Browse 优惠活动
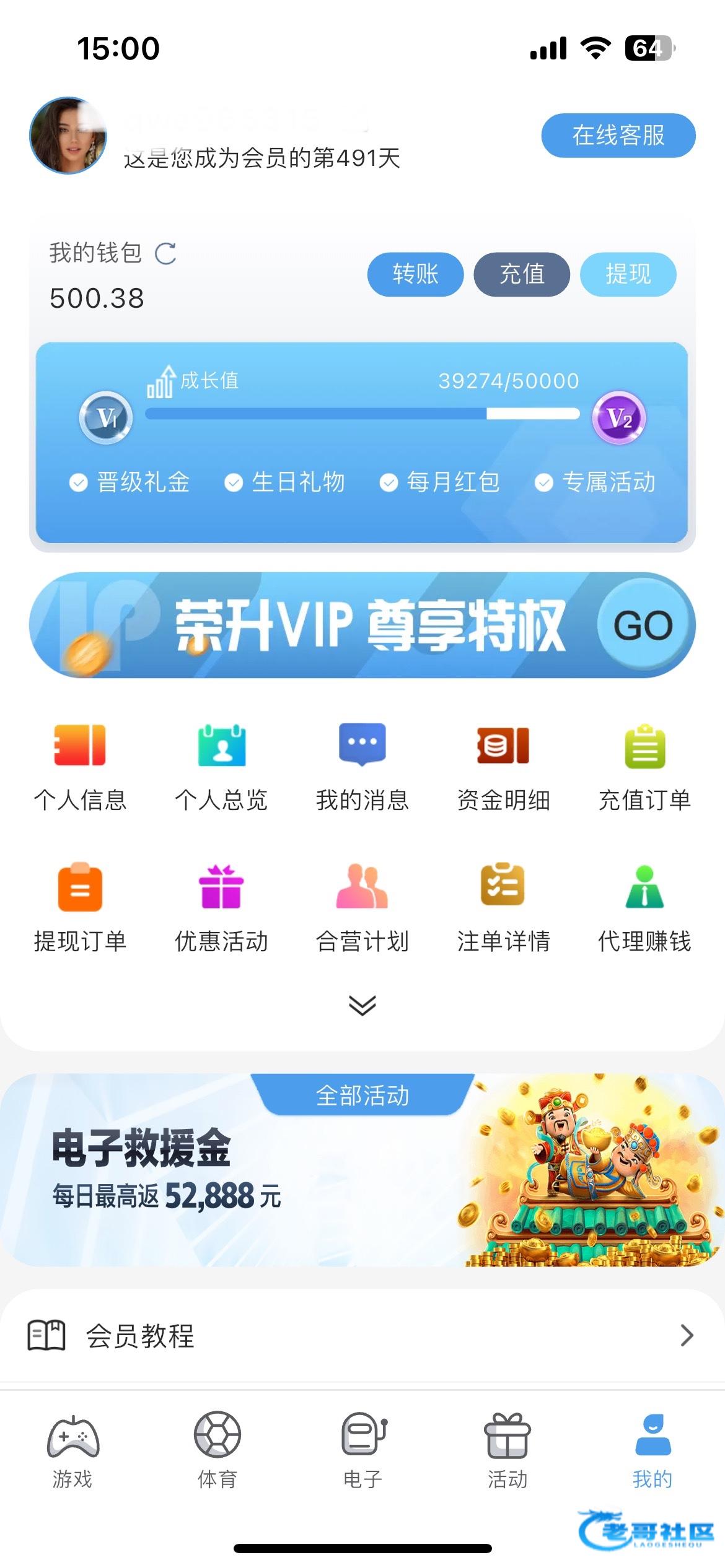The width and height of the screenshot is (725, 1568). (221, 908)
